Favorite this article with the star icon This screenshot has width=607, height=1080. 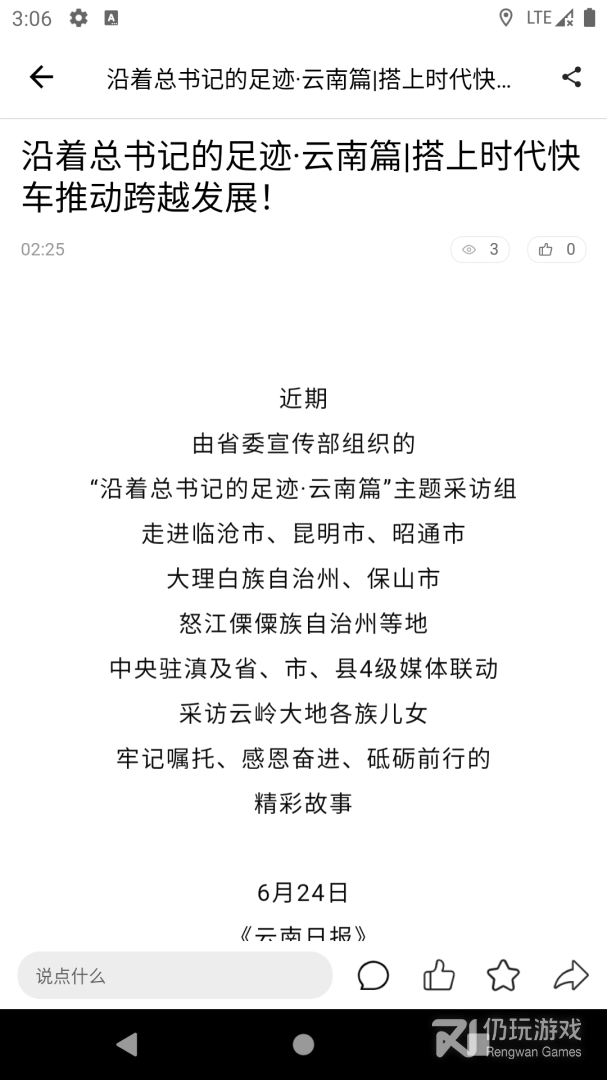[503, 975]
